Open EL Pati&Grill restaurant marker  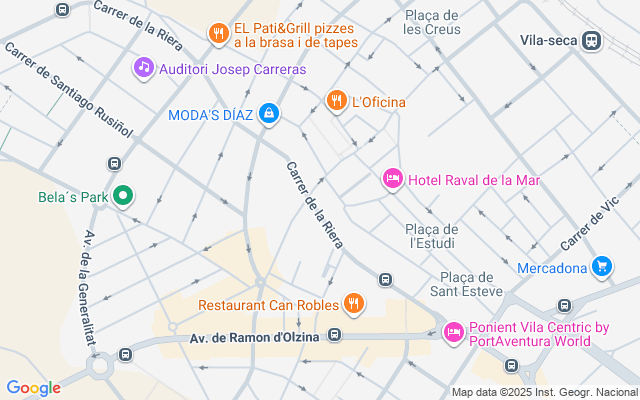219,35
